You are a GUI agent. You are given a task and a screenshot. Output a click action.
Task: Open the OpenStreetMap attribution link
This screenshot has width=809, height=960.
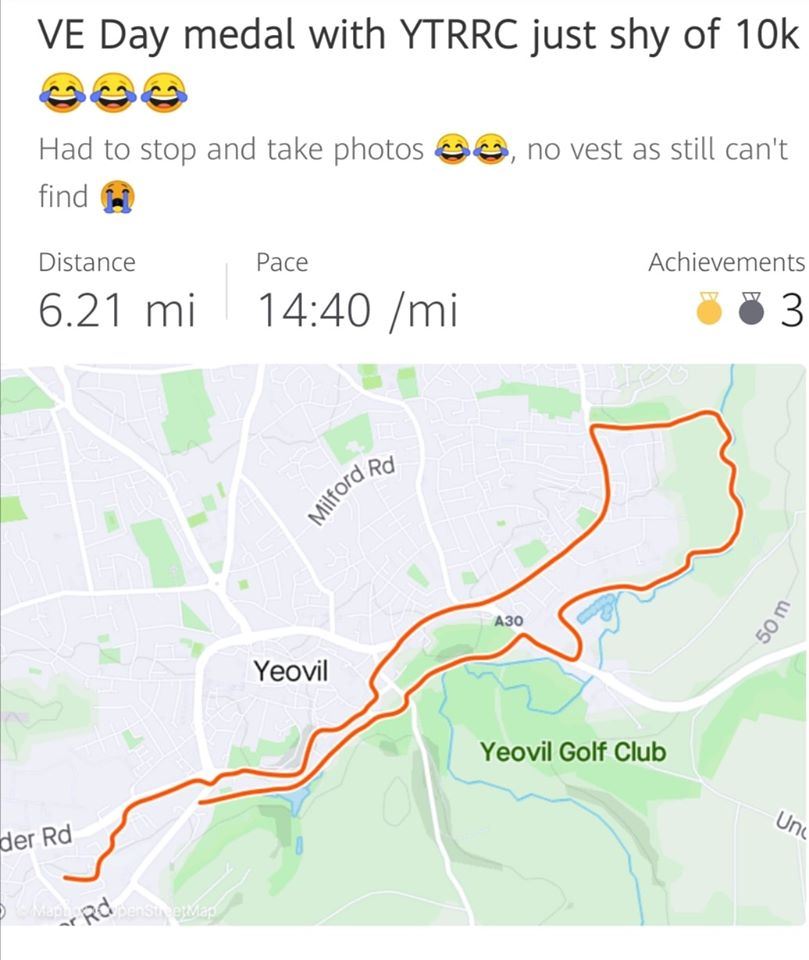pos(170,914)
